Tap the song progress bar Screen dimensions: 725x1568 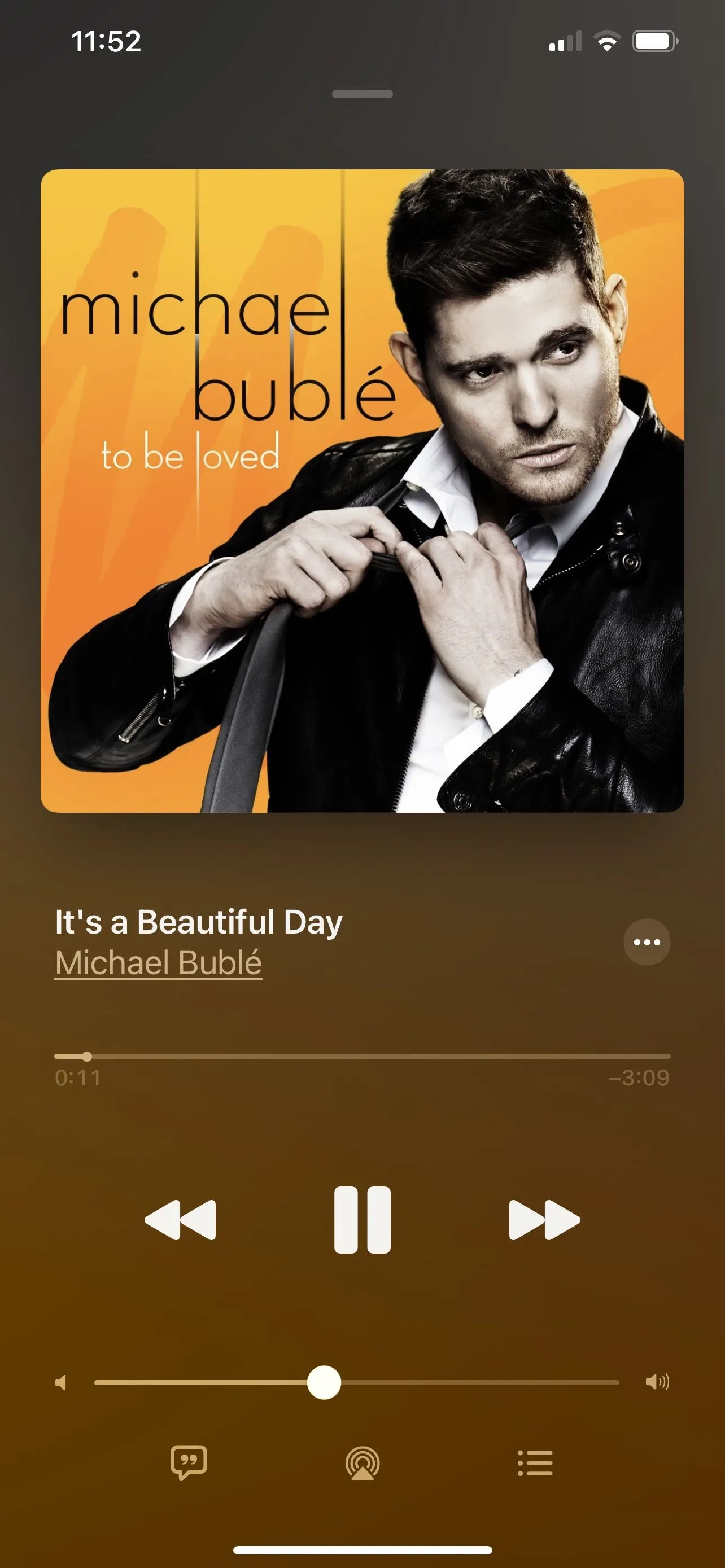tap(362, 1056)
